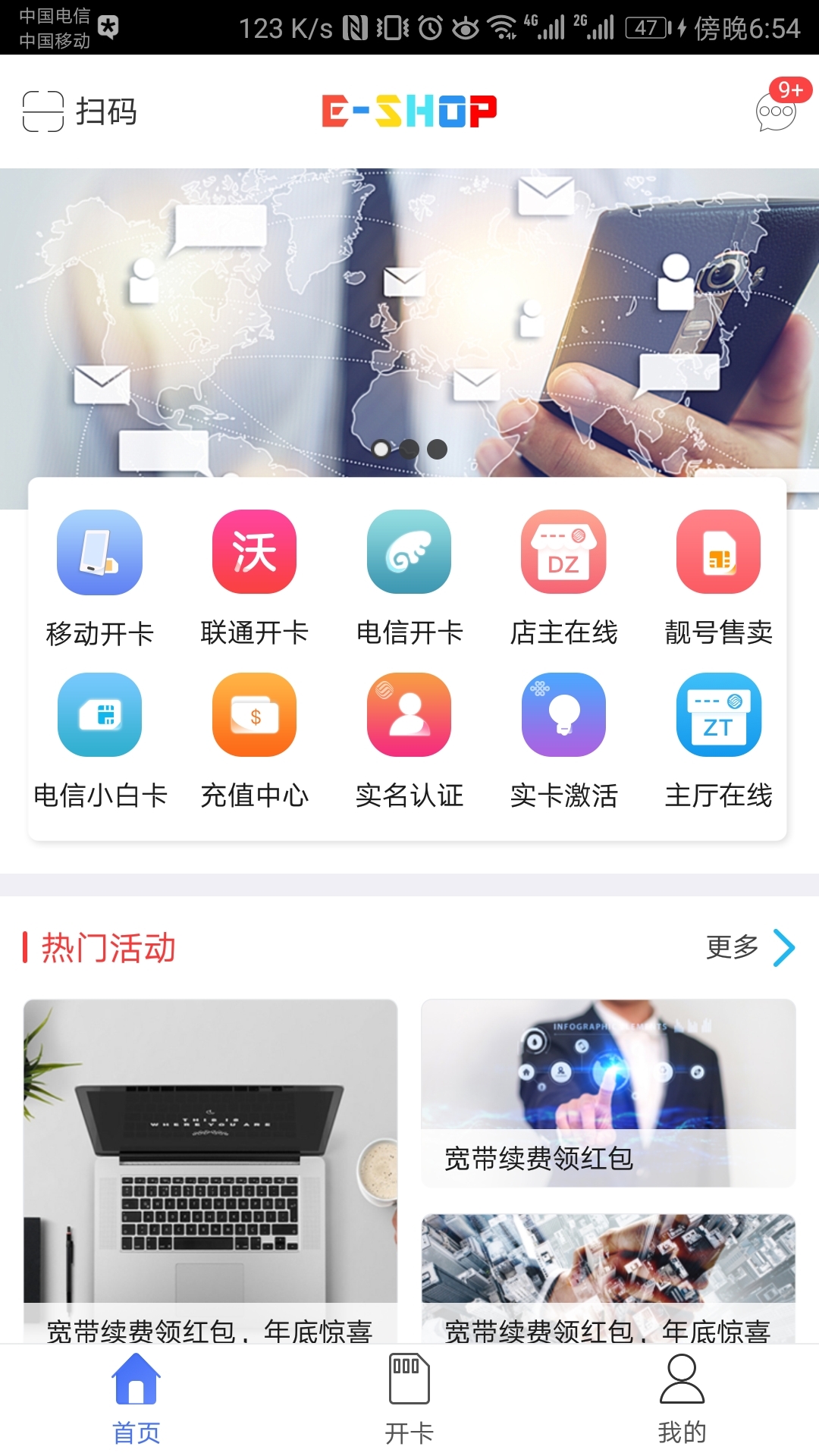Screen dimensions: 819x1456
Task: Switch to the 我的 tab
Action: tap(682, 1399)
